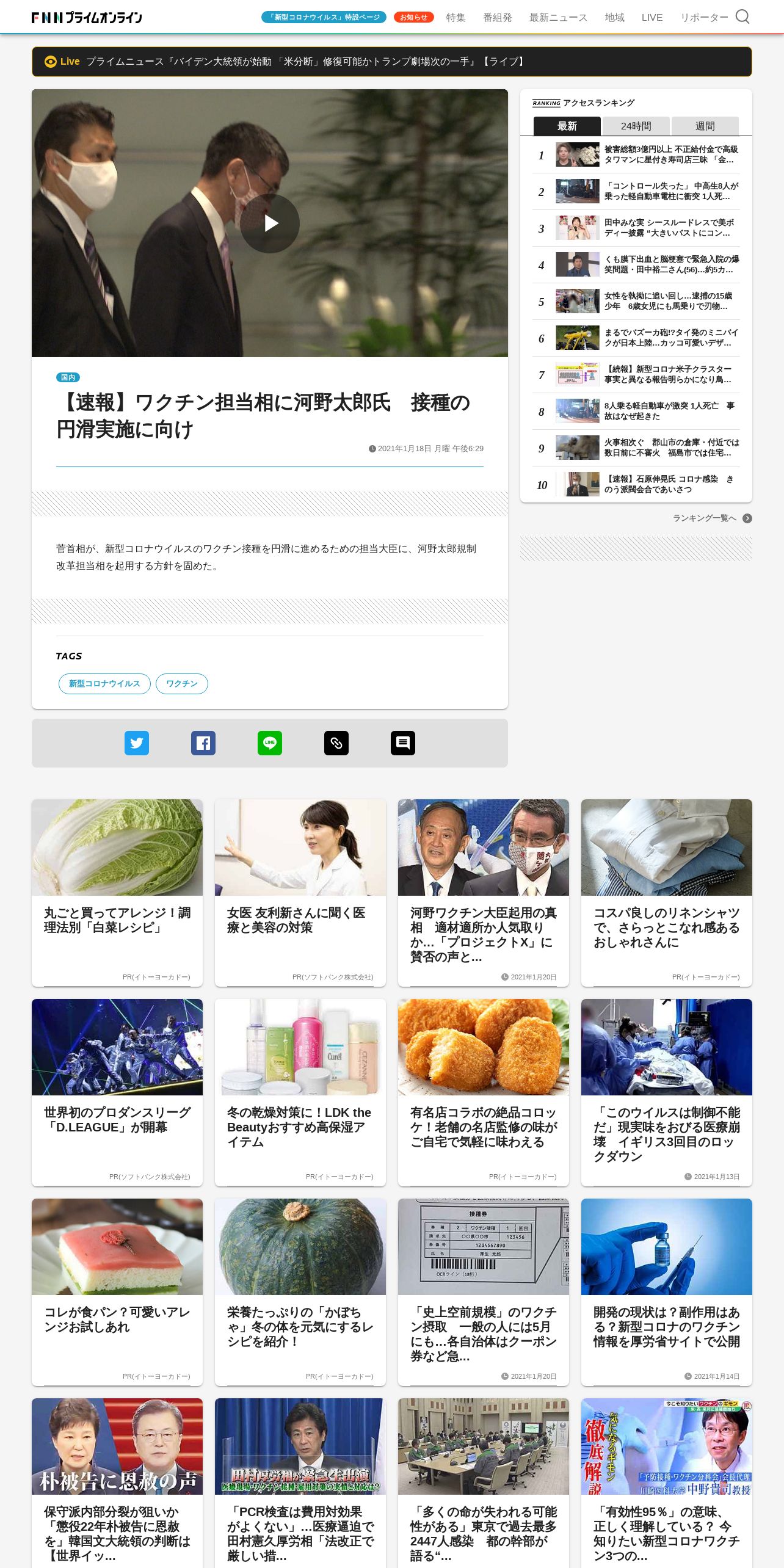The height and width of the screenshot is (1568, 784).
Task: Share the article via LINE
Action: 270,743
